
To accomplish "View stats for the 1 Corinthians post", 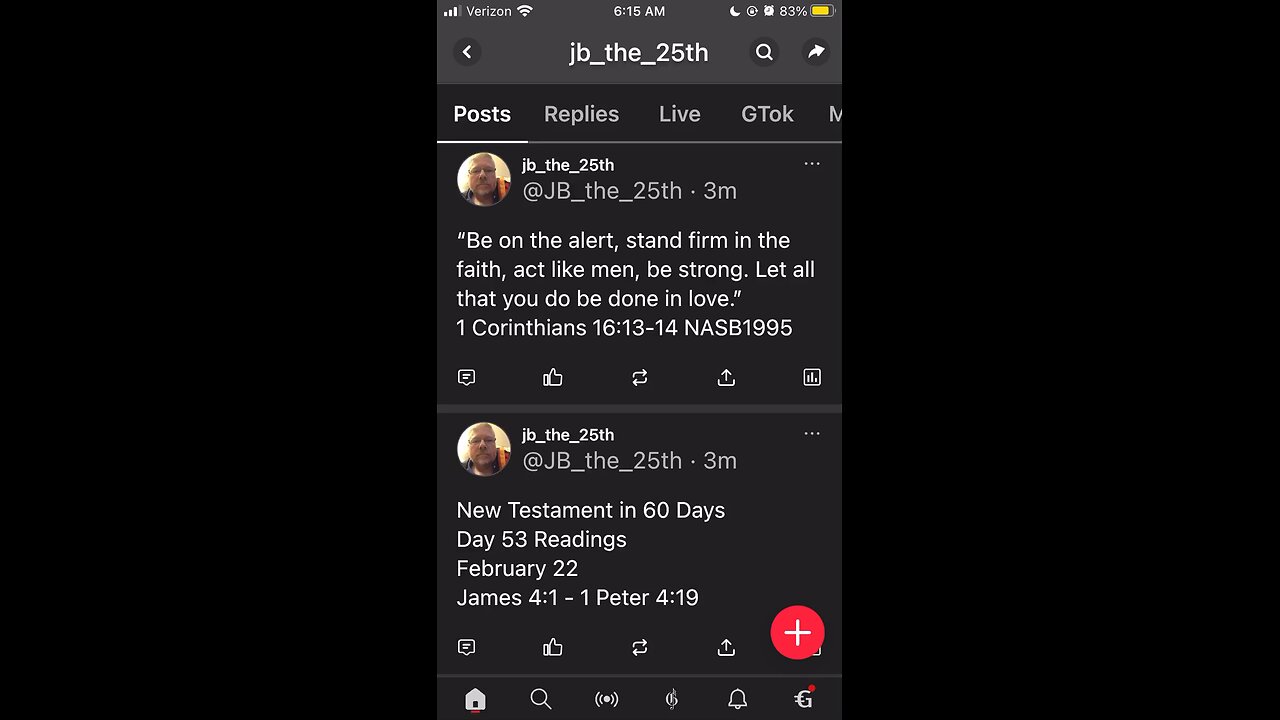I will [812, 377].
